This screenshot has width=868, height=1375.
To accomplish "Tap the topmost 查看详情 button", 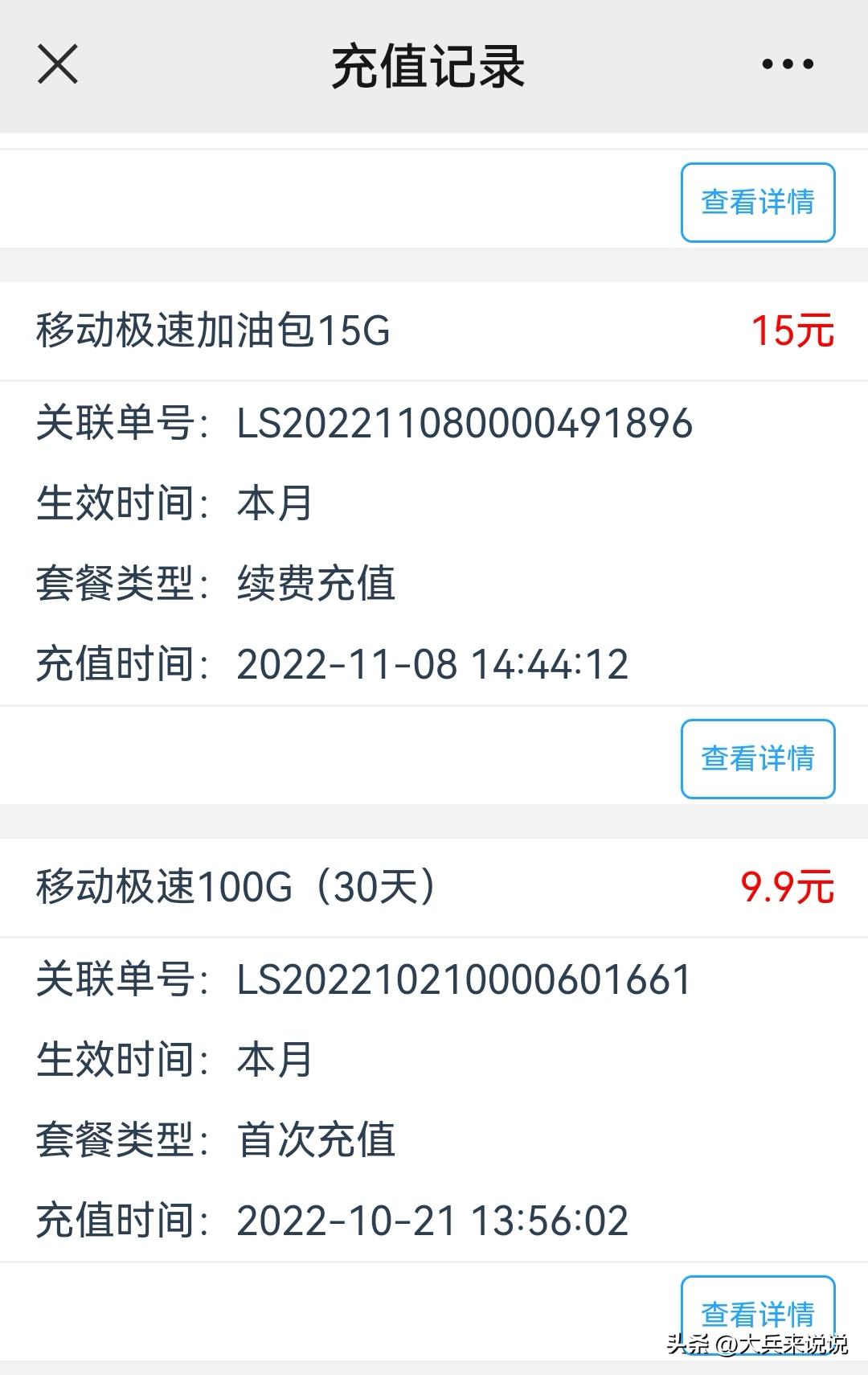I will coord(755,203).
